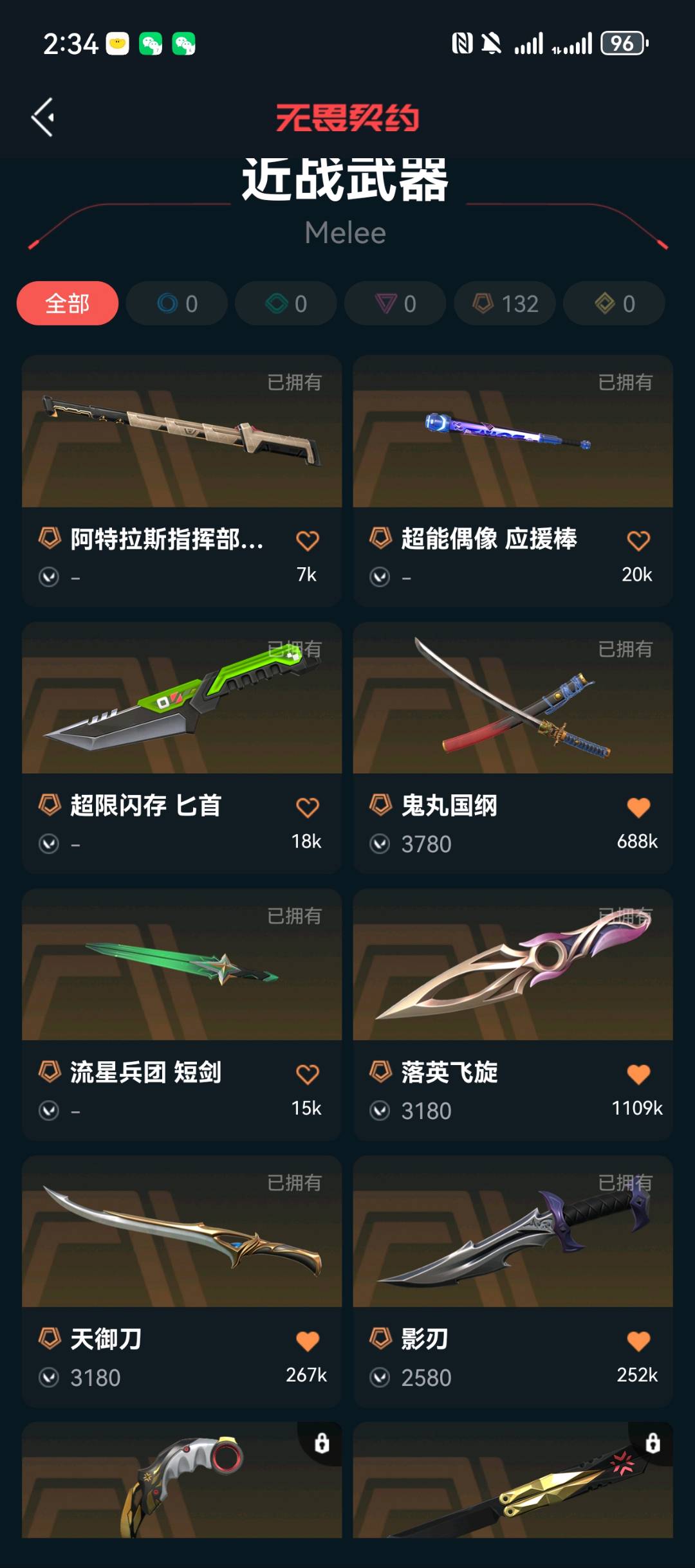695x1568 pixels.
Task: Unlike the 鬼丸国纲 skin heart
Action: 638,807
